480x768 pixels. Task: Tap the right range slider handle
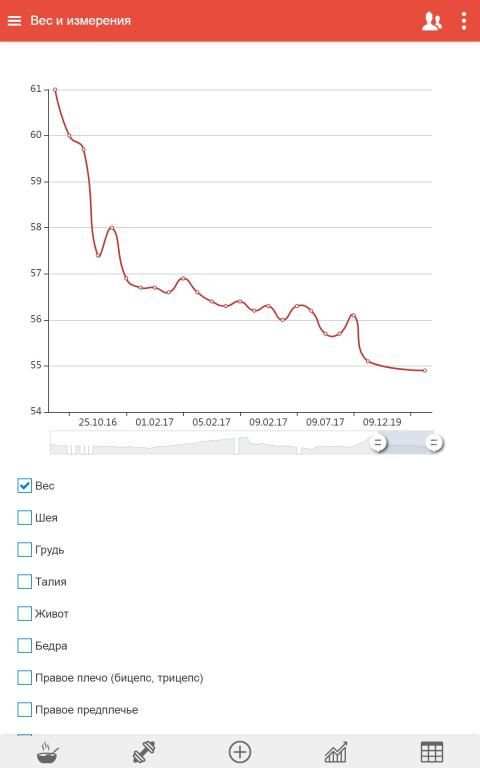coord(433,443)
